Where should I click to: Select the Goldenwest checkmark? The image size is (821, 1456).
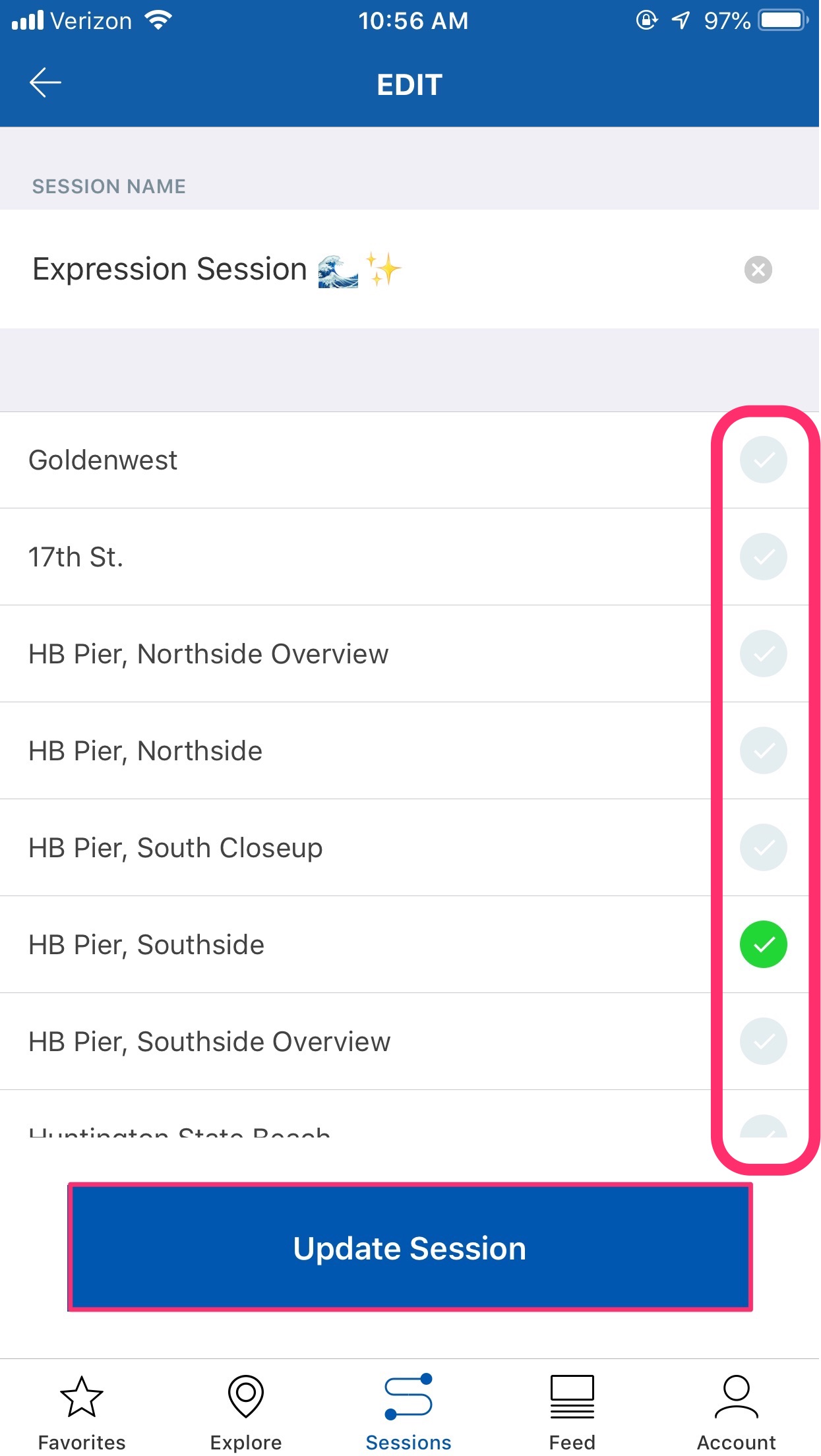coord(763,460)
